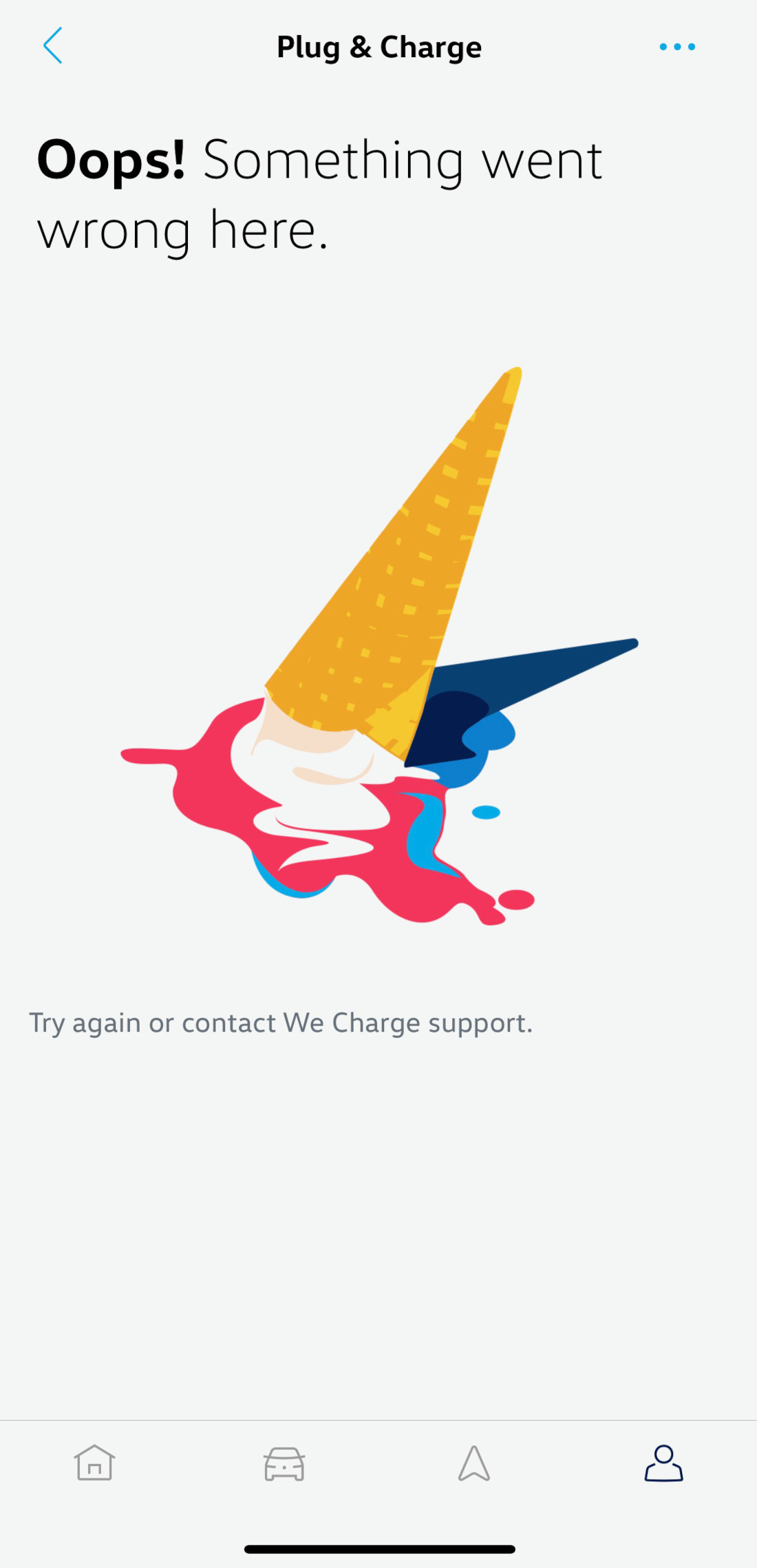This screenshot has width=757, height=1568.
Task: Open the three-dot overflow menu
Action: pyautogui.click(x=677, y=47)
